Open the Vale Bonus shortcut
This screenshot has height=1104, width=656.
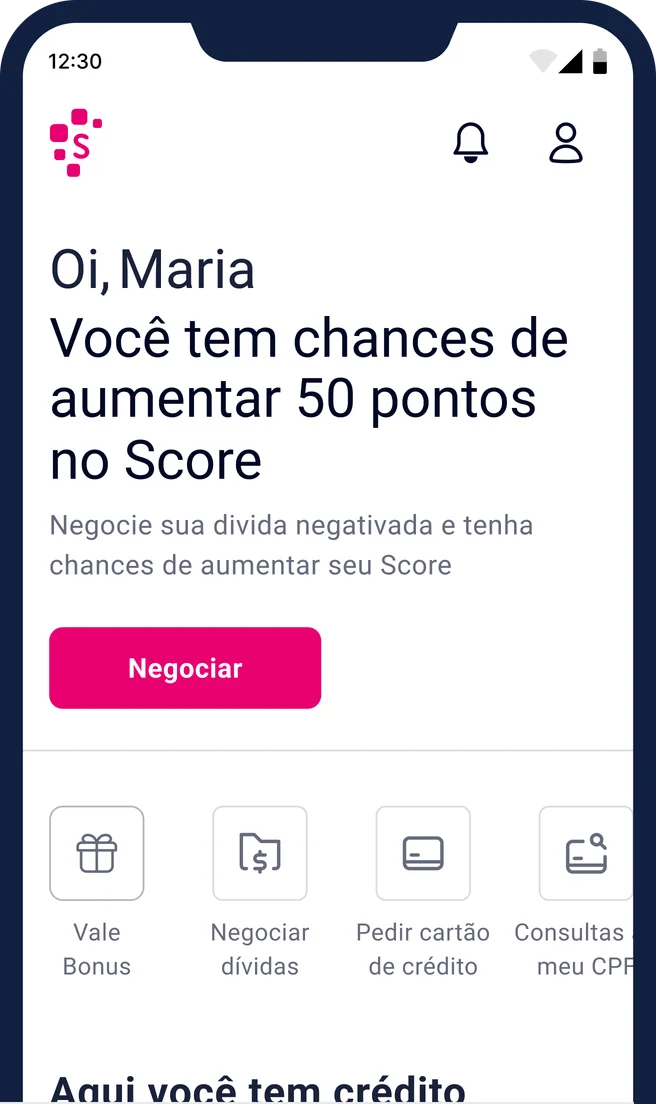tap(97, 853)
